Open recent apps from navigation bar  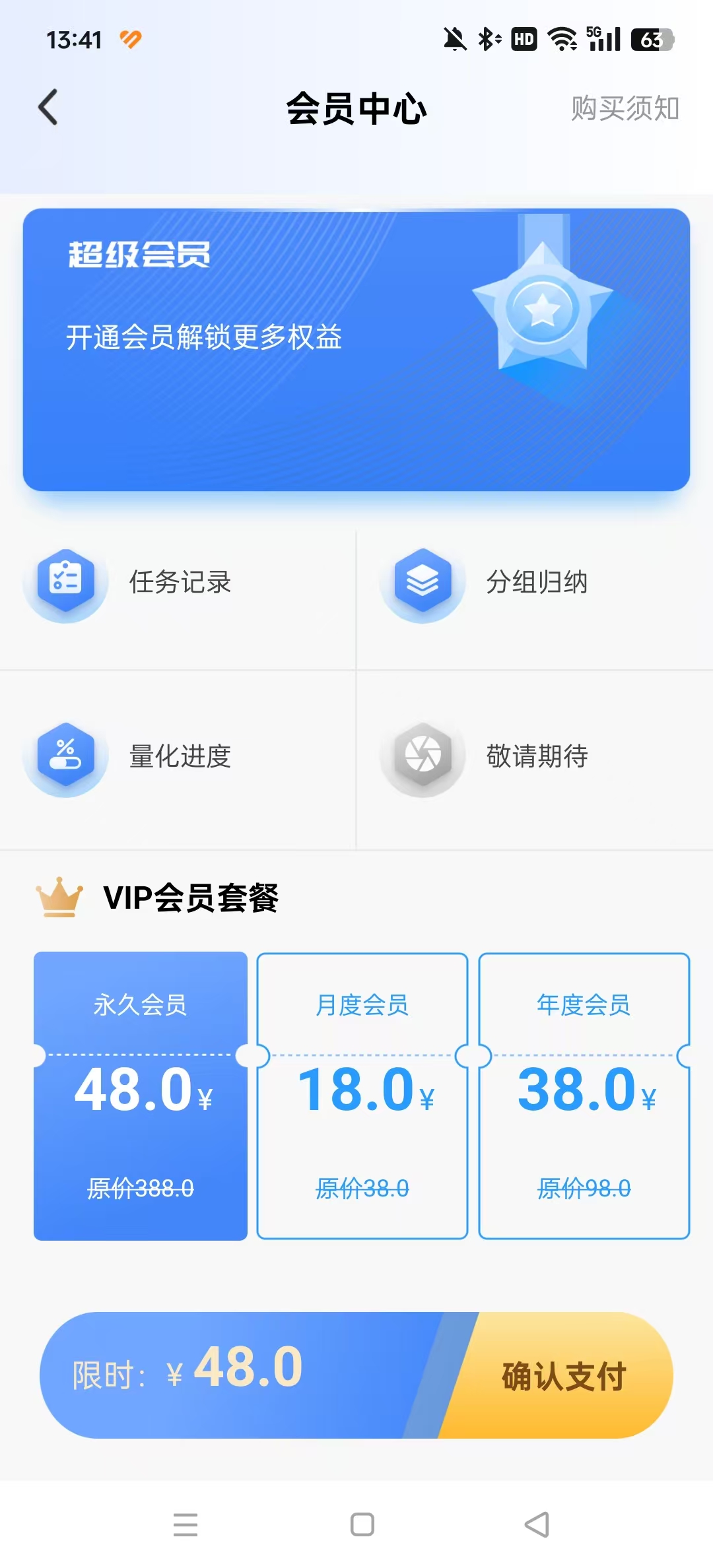[x=186, y=1524]
